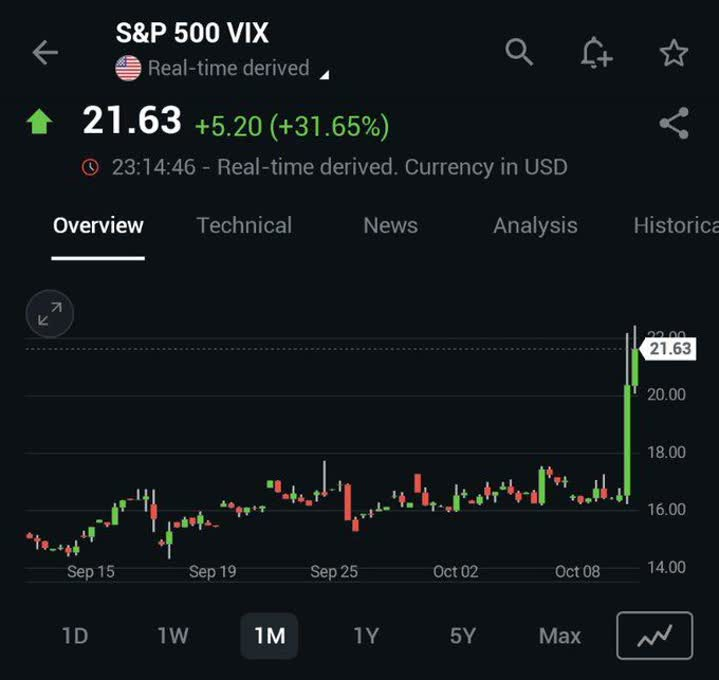Switch to the Technical tab

click(244, 225)
